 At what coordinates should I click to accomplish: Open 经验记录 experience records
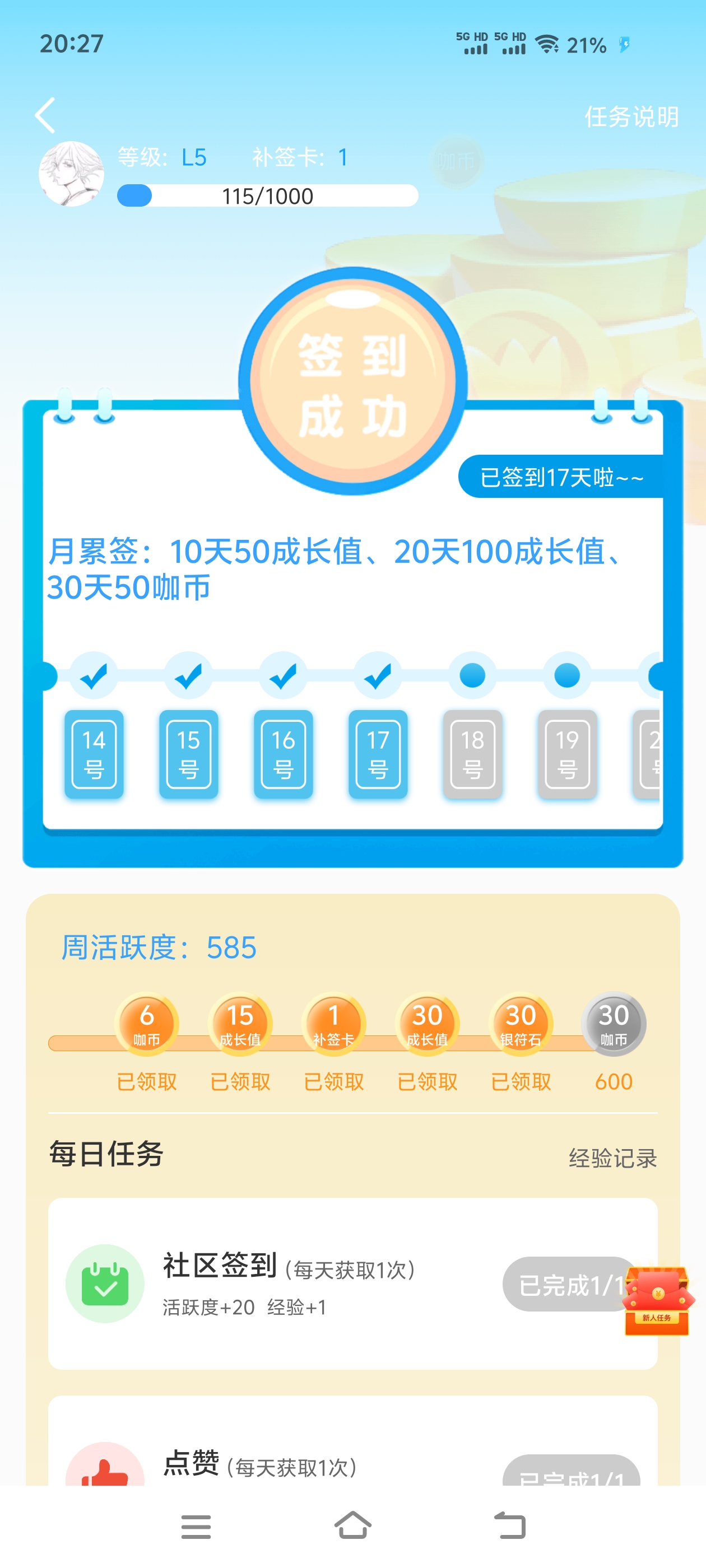[x=612, y=1158]
